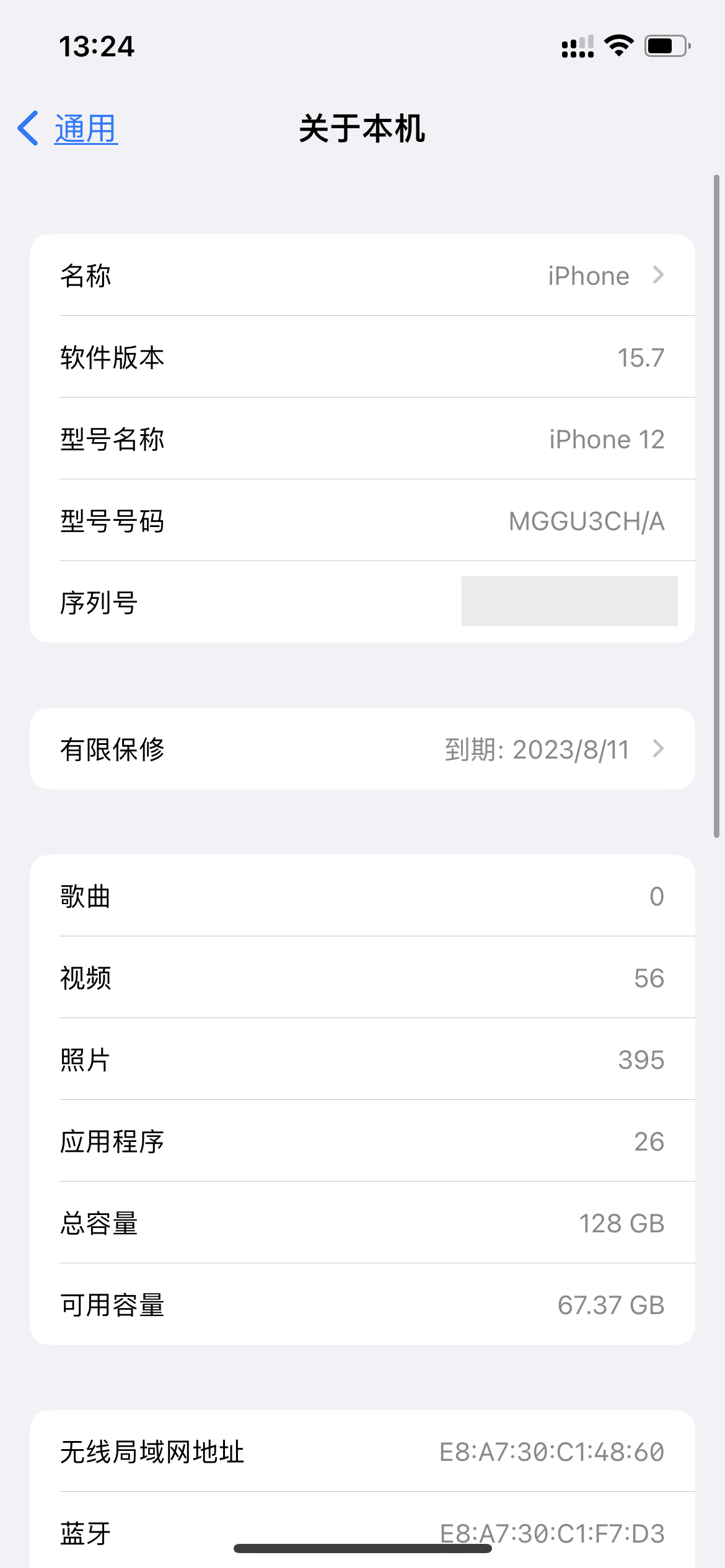Open 有限保修 warranty details

tap(362, 749)
